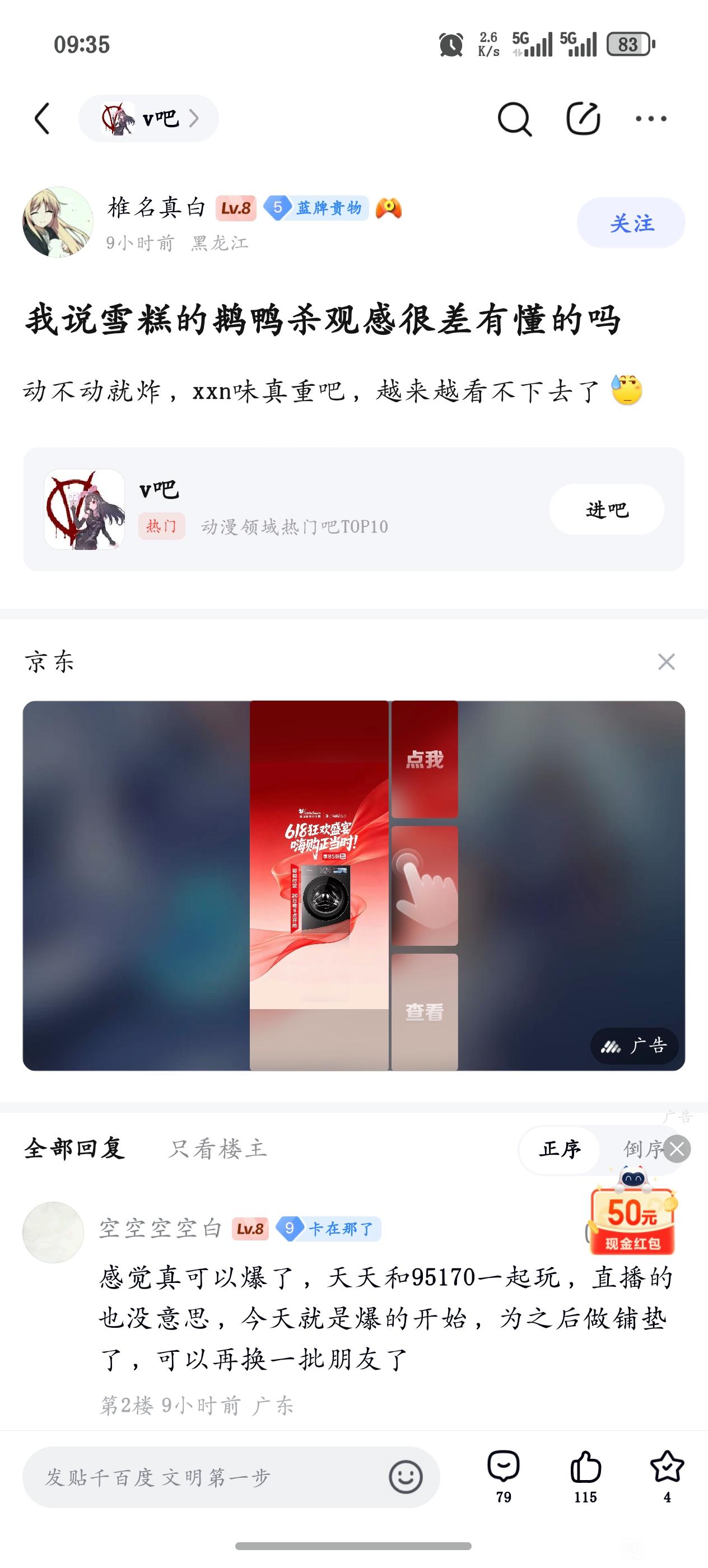Enter the forum via 进吧 button
The width and height of the screenshot is (708, 1568).
tap(606, 510)
